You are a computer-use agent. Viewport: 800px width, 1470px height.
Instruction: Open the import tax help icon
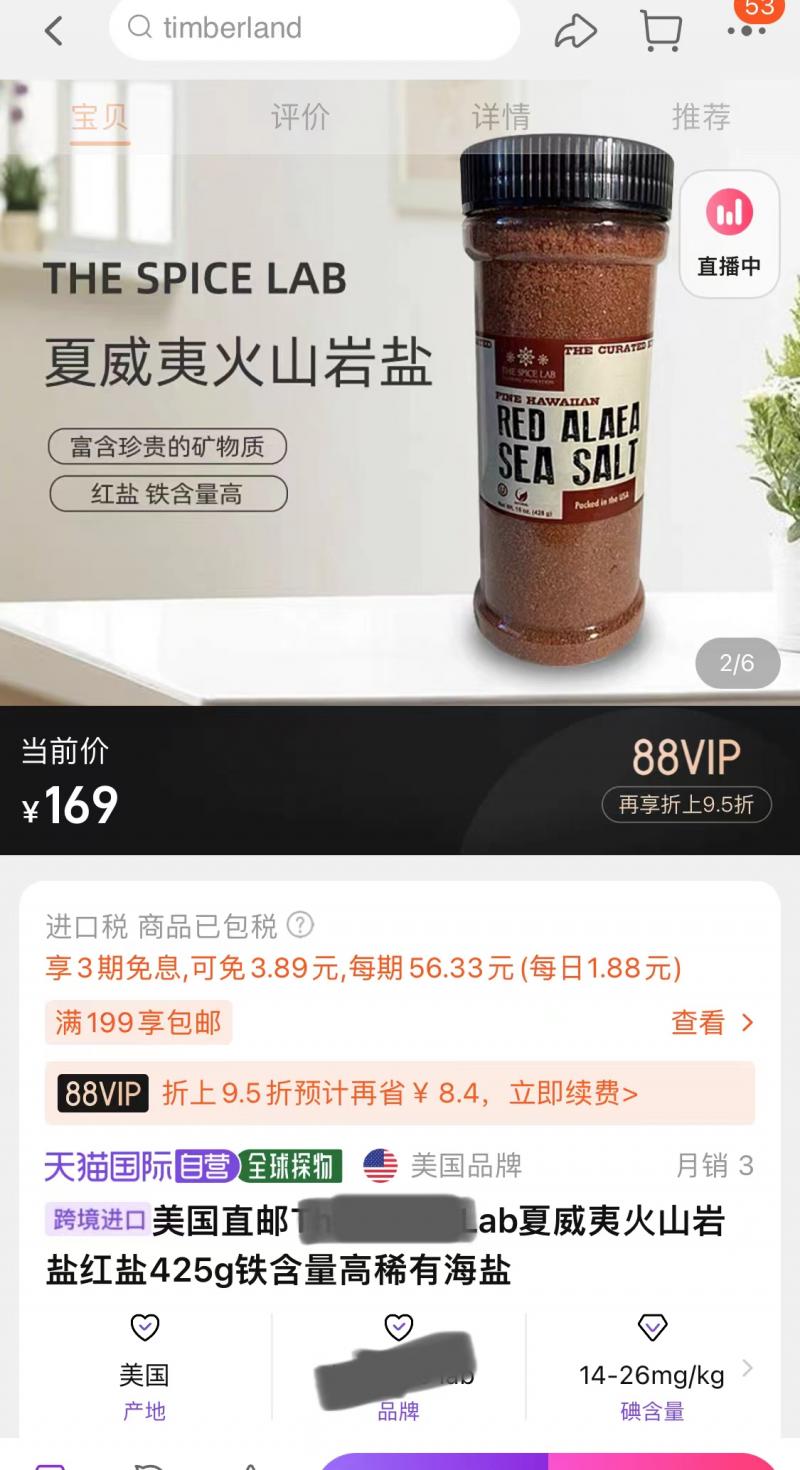coord(300,925)
